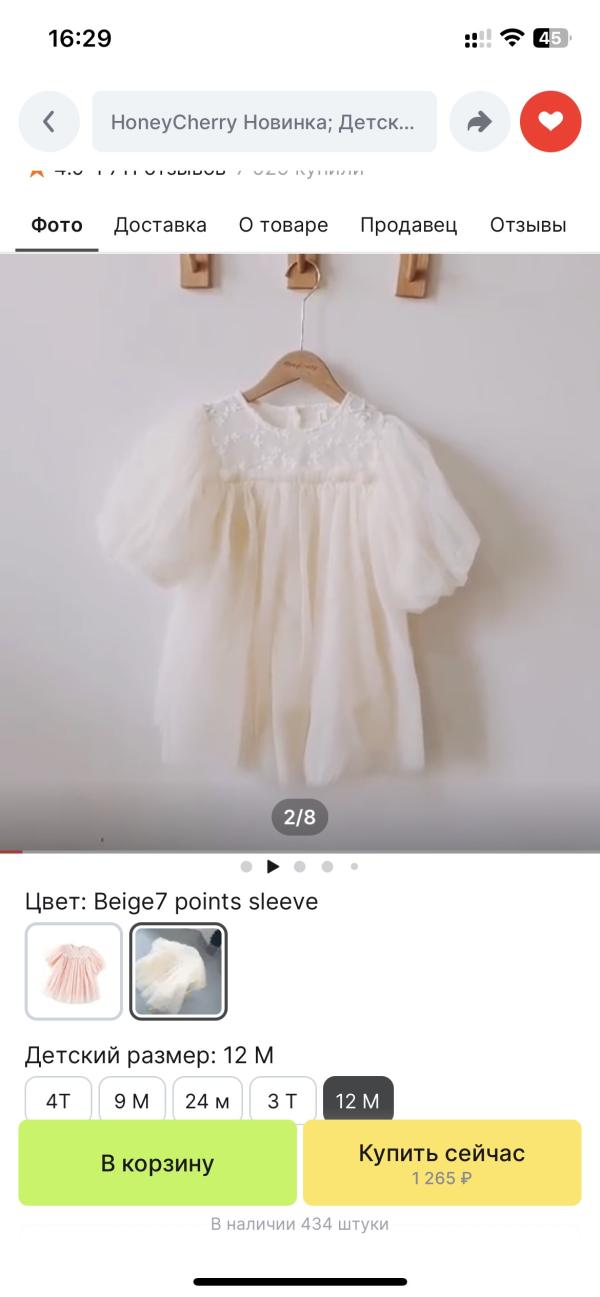Toggle the red heart favorite button
Image resolution: width=600 pixels, height=1297 pixels.
[x=551, y=122]
